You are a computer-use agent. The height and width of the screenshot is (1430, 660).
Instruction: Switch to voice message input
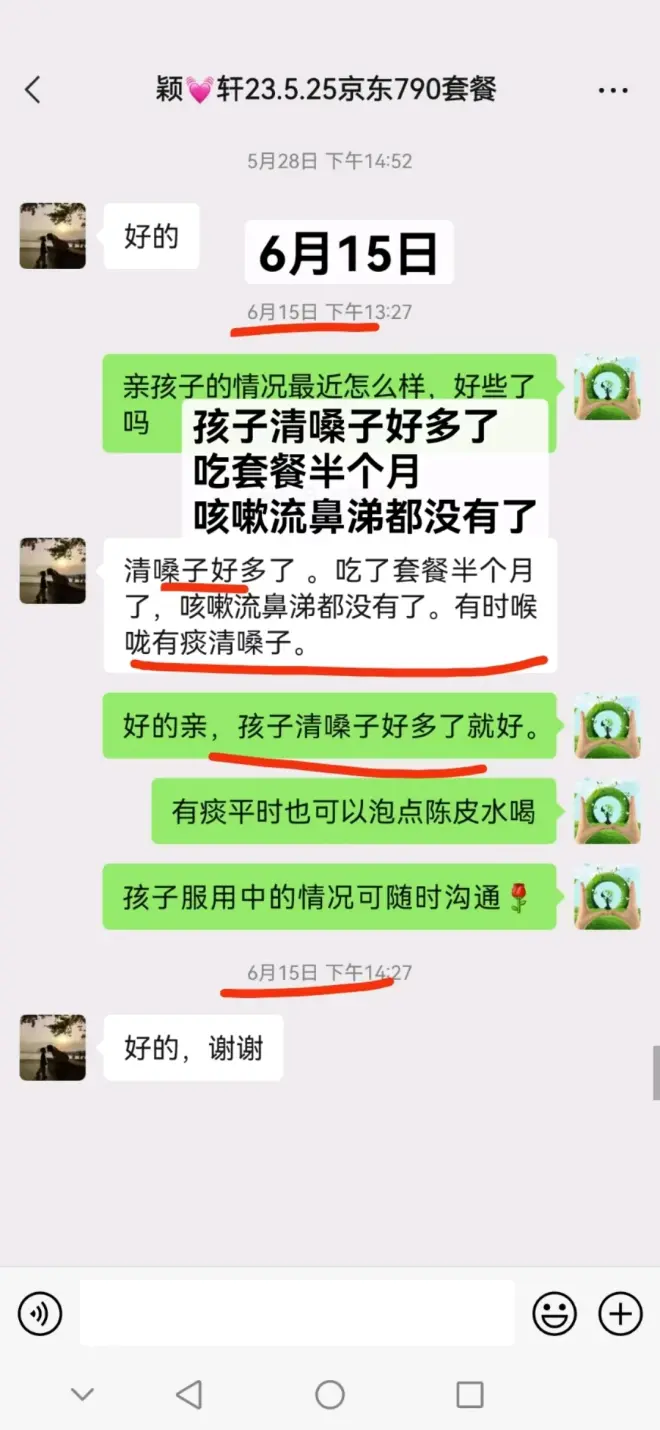tap(40, 1313)
